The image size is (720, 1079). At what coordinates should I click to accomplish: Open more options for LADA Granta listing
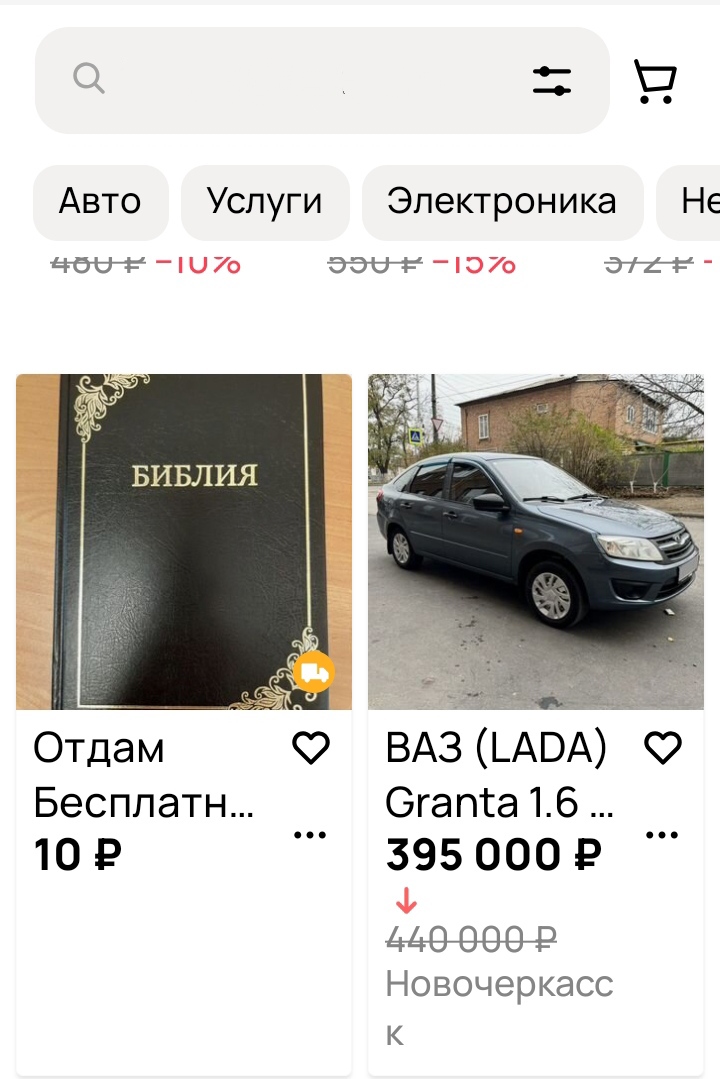(662, 836)
